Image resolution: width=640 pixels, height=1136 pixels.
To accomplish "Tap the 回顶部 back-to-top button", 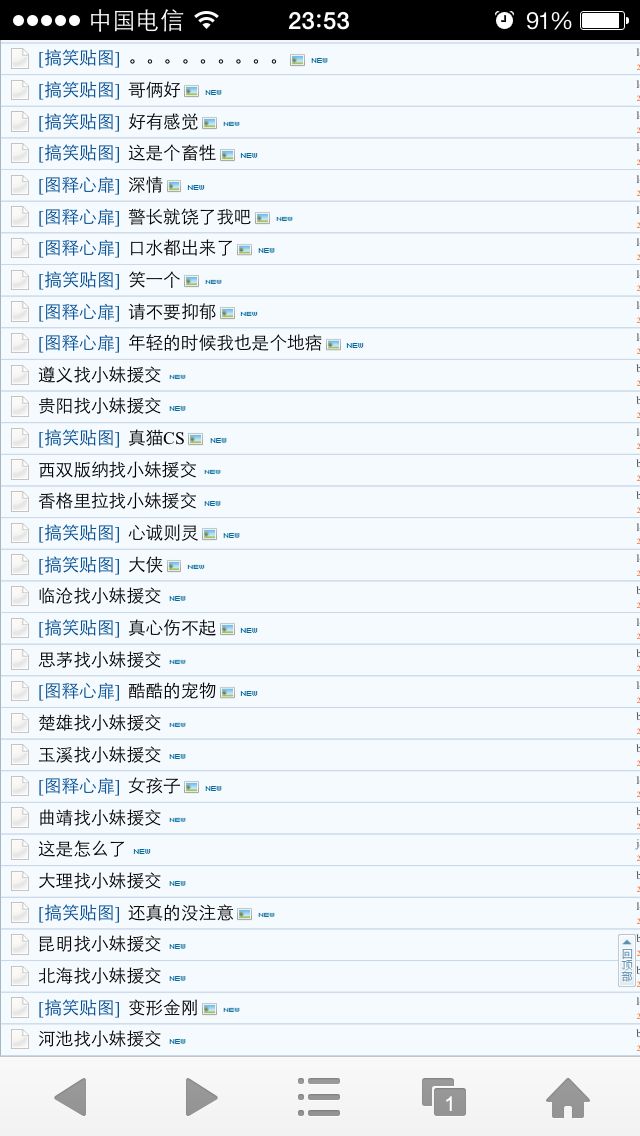I will pyautogui.click(x=627, y=960).
